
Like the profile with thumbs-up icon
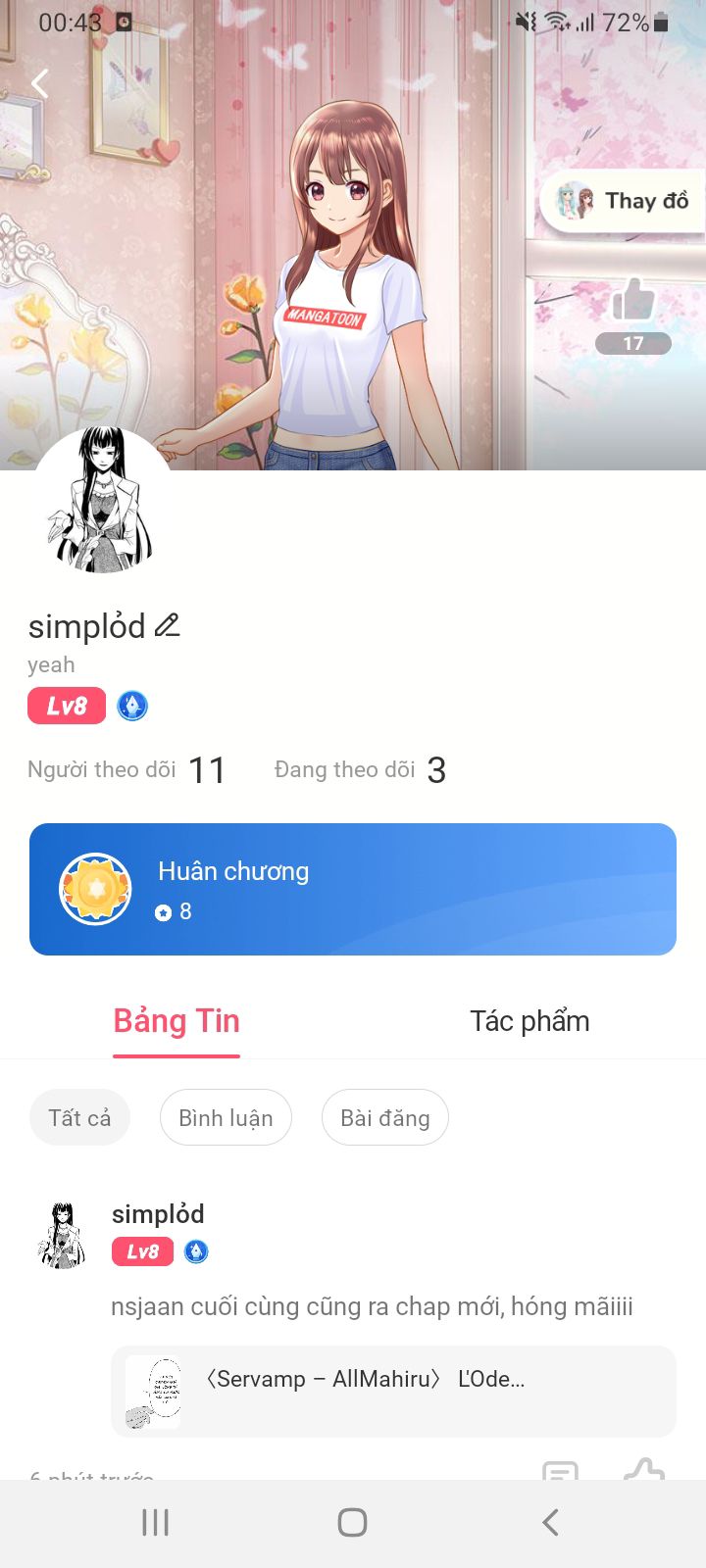633,300
